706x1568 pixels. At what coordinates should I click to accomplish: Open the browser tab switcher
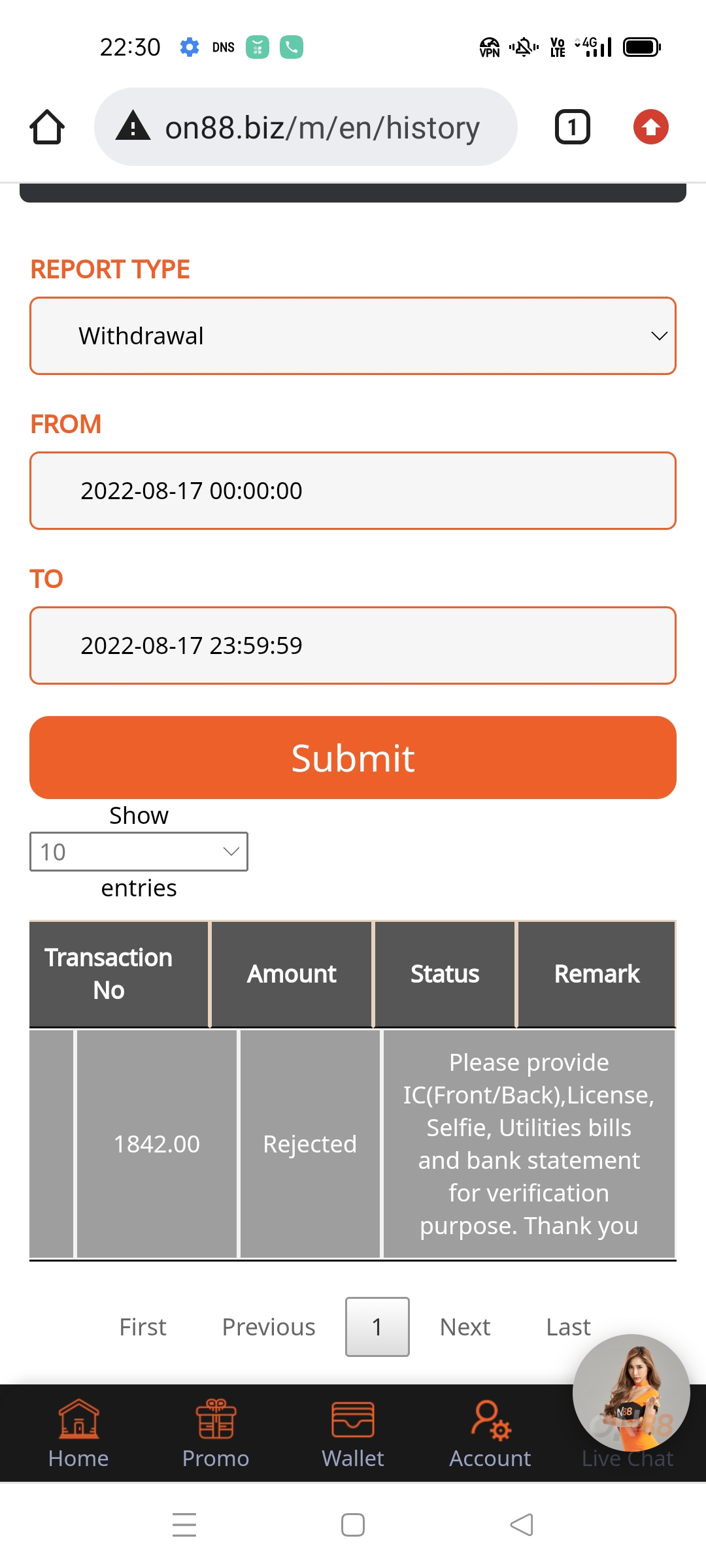(572, 127)
